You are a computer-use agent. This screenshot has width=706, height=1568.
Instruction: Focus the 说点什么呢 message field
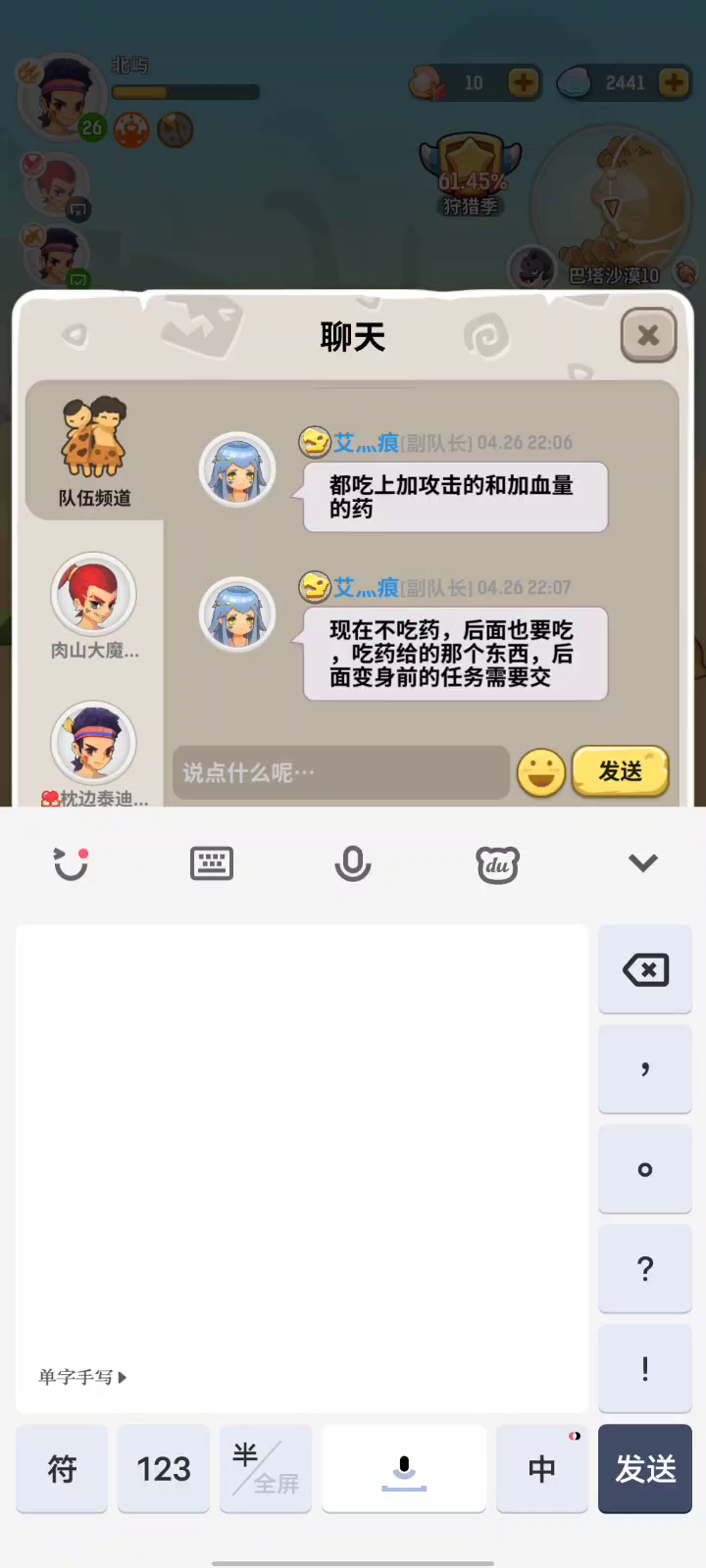pos(340,773)
